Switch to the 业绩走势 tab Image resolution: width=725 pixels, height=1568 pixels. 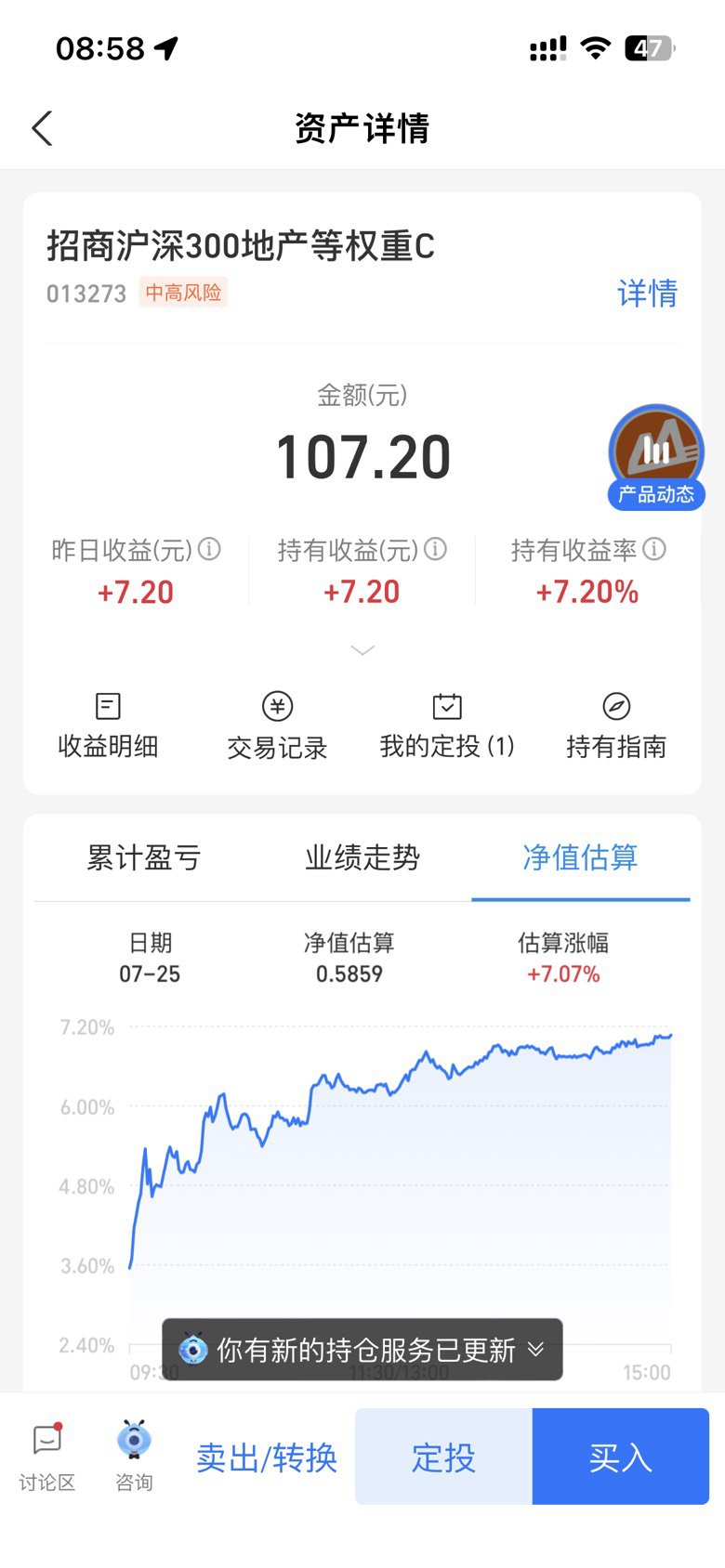point(362,857)
